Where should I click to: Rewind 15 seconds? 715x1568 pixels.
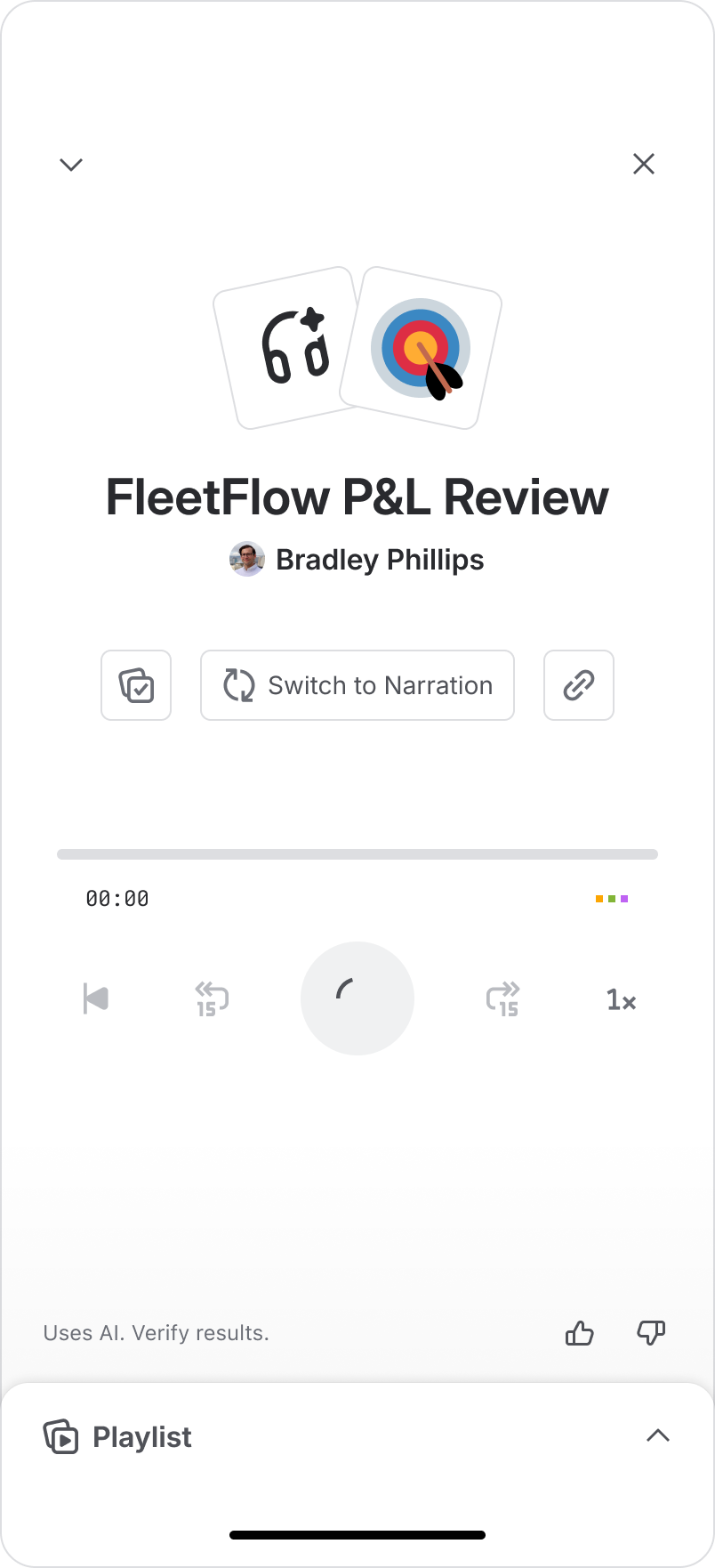(212, 998)
